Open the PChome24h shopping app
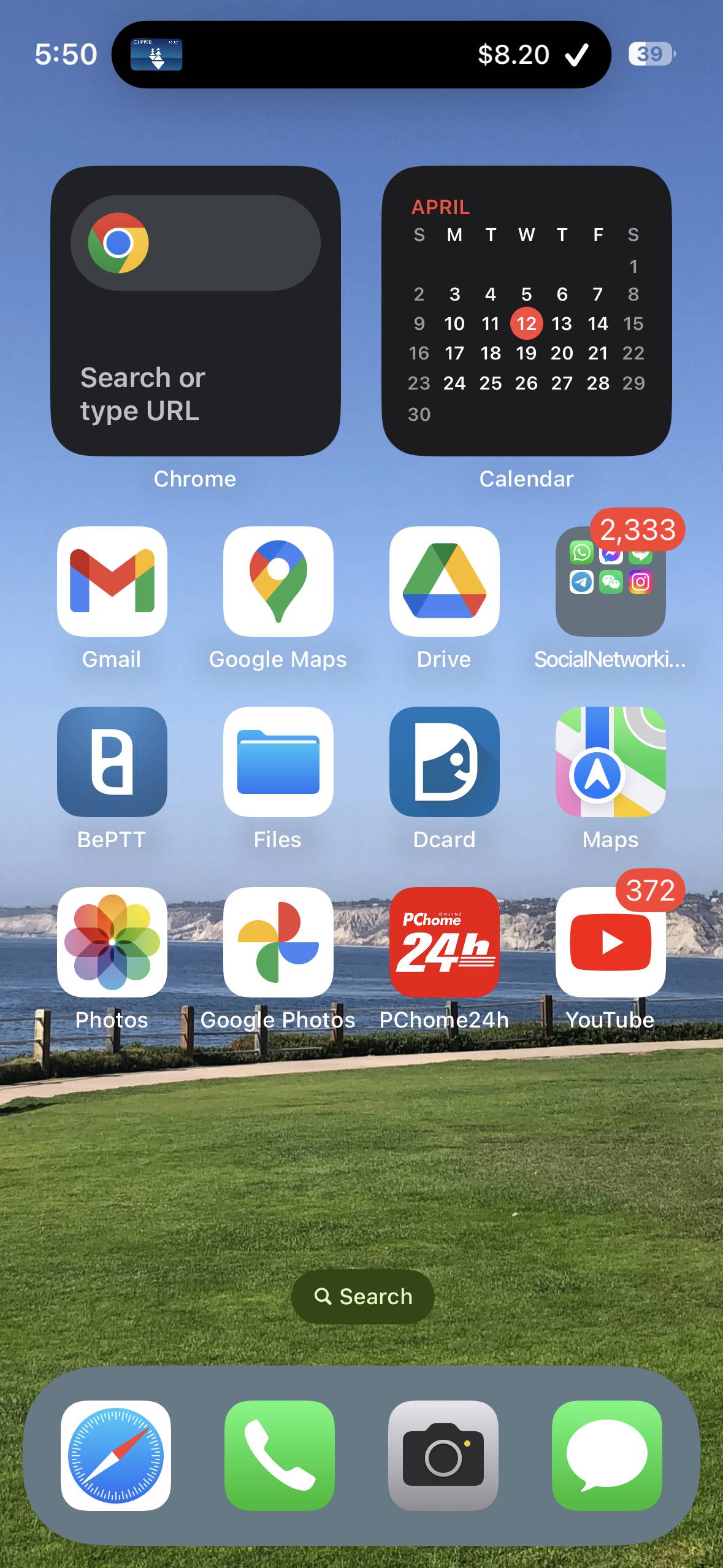This screenshot has width=723, height=1568. tap(445, 942)
